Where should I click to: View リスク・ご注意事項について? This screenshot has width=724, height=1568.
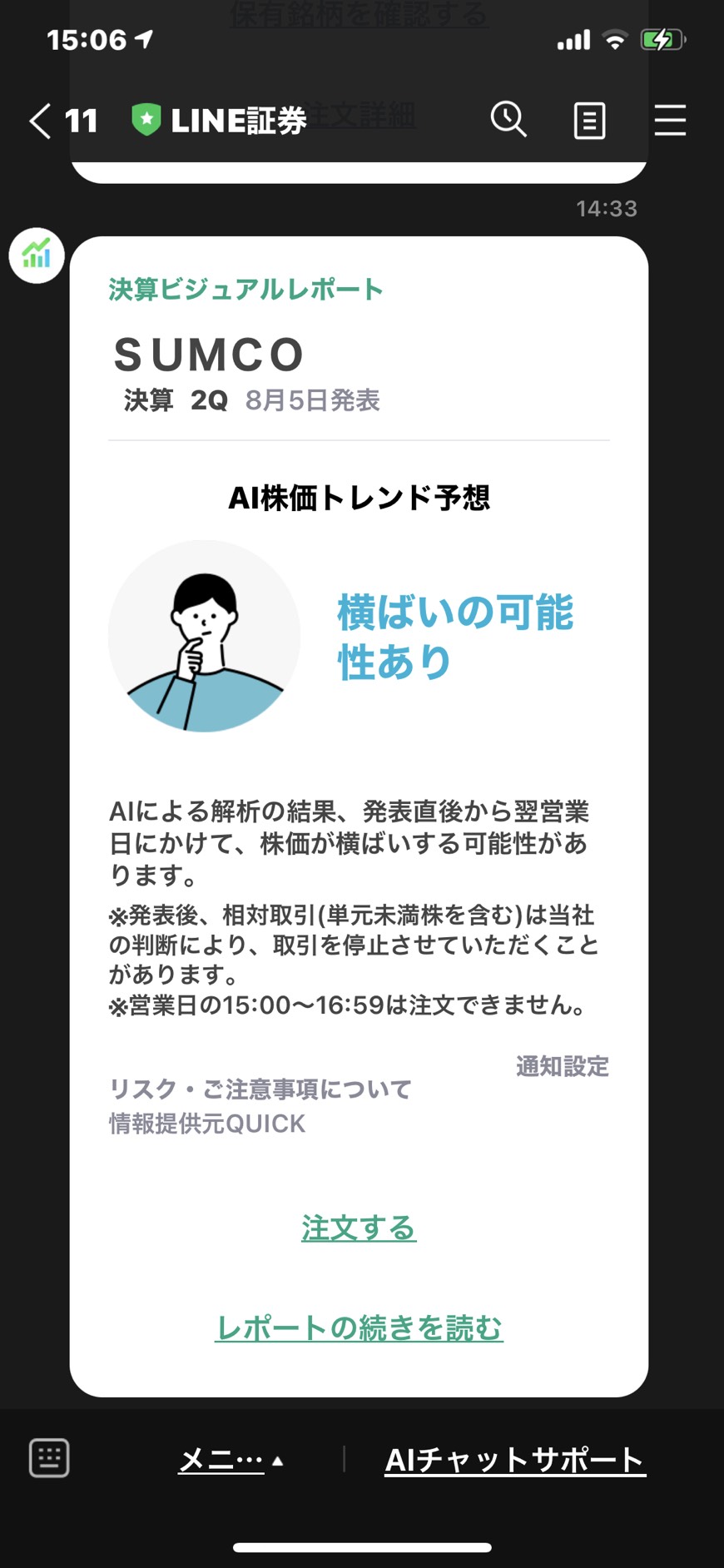click(260, 1089)
